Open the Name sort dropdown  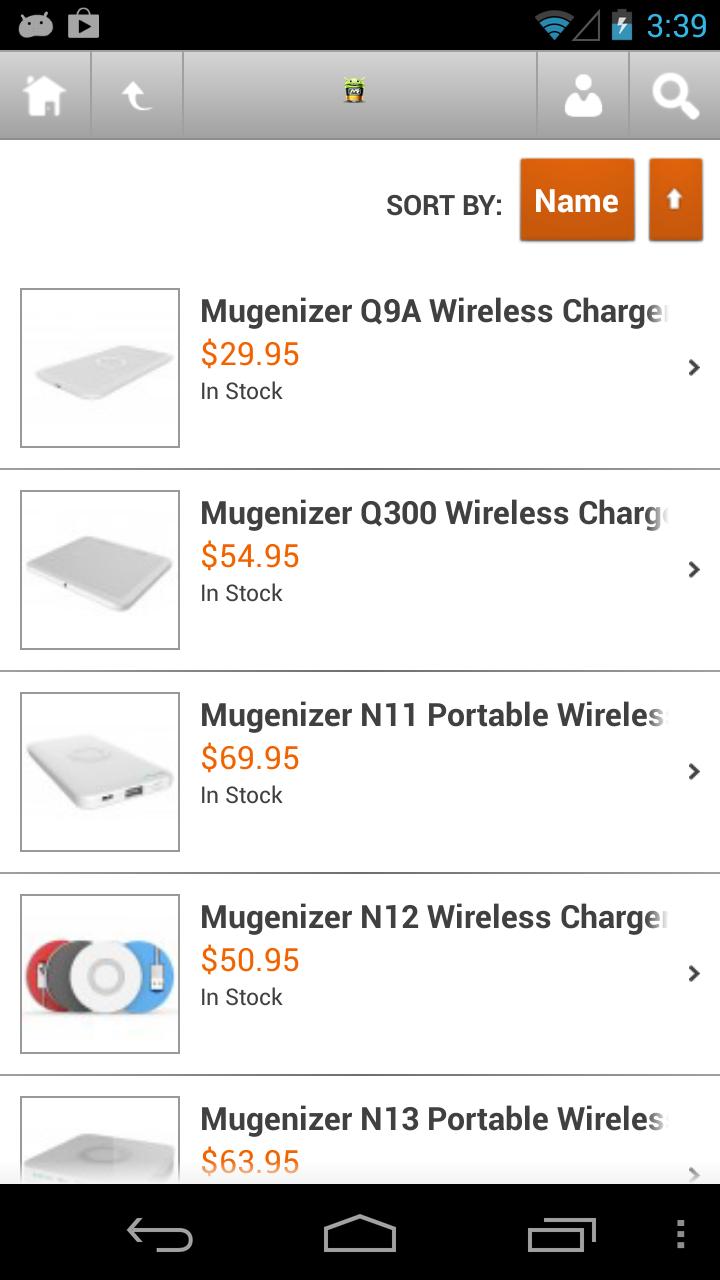[576, 200]
